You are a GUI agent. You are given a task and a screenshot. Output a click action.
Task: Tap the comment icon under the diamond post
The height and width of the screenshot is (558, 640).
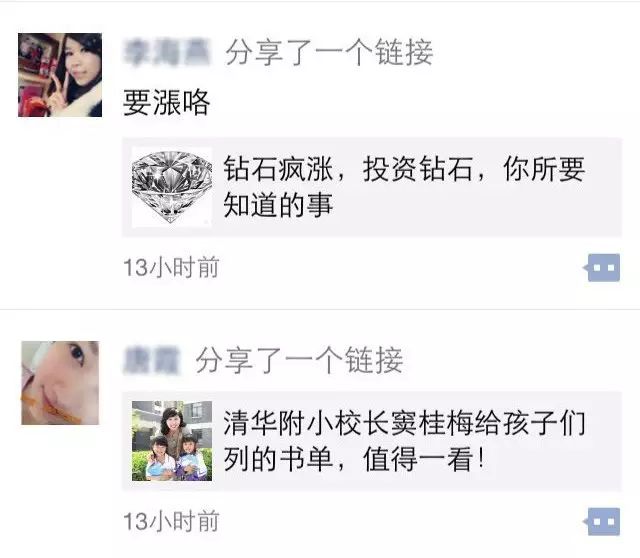[x=603, y=268]
